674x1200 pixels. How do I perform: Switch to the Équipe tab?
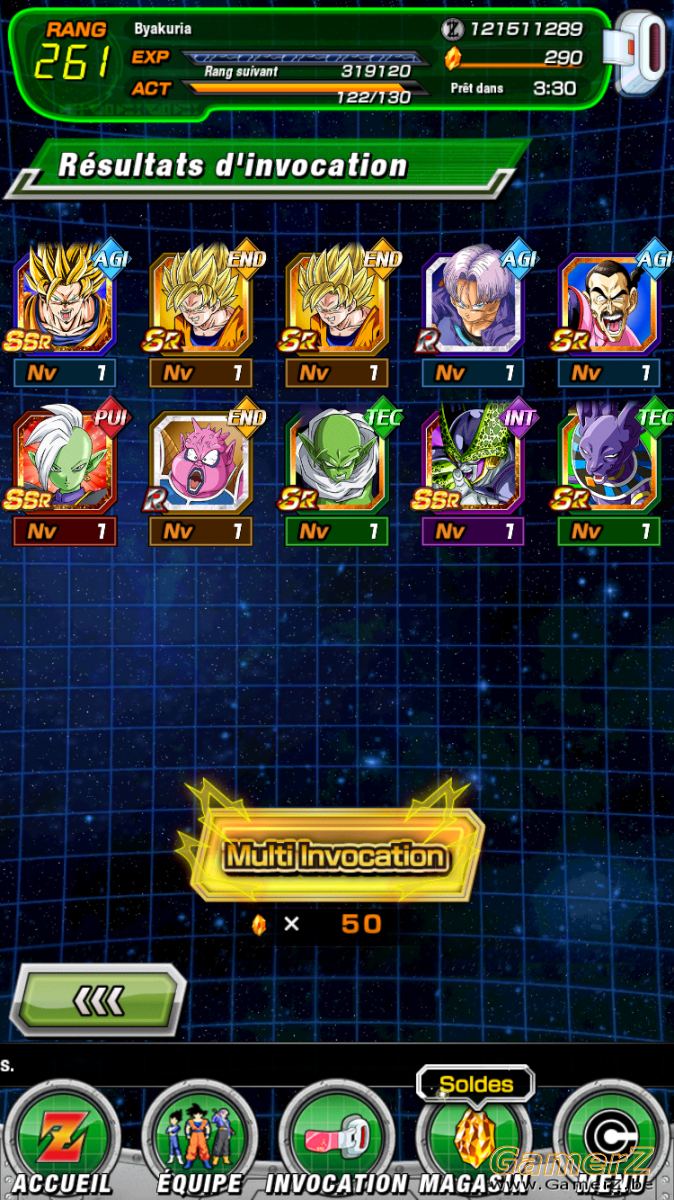click(198, 1137)
